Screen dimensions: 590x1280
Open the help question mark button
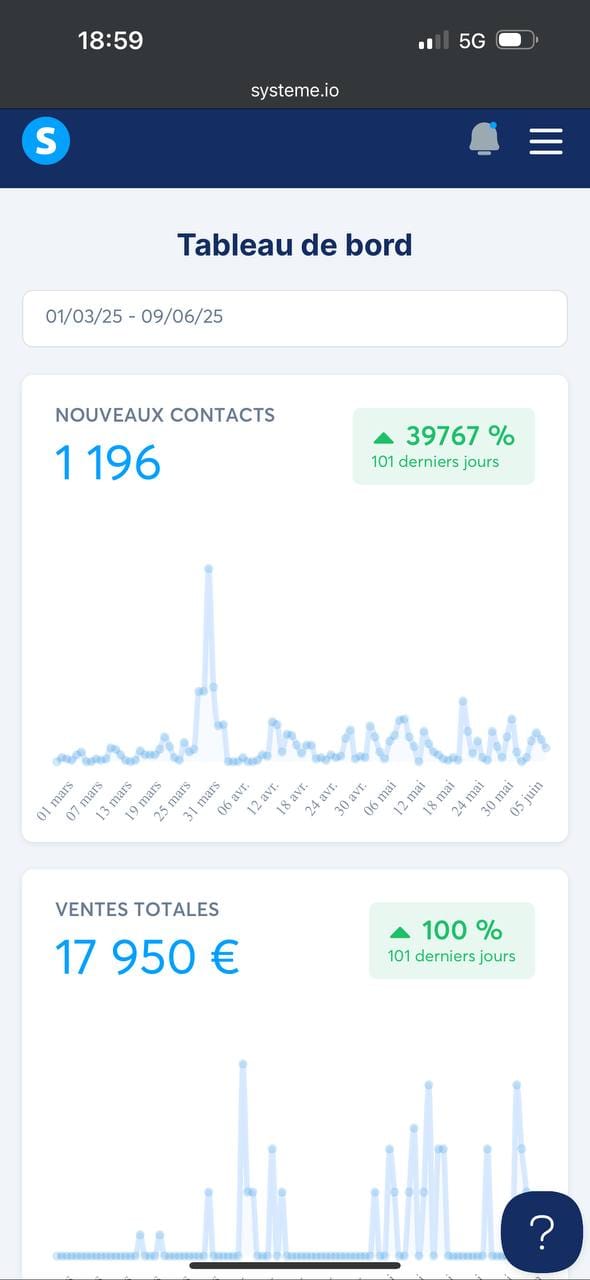tap(542, 1231)
